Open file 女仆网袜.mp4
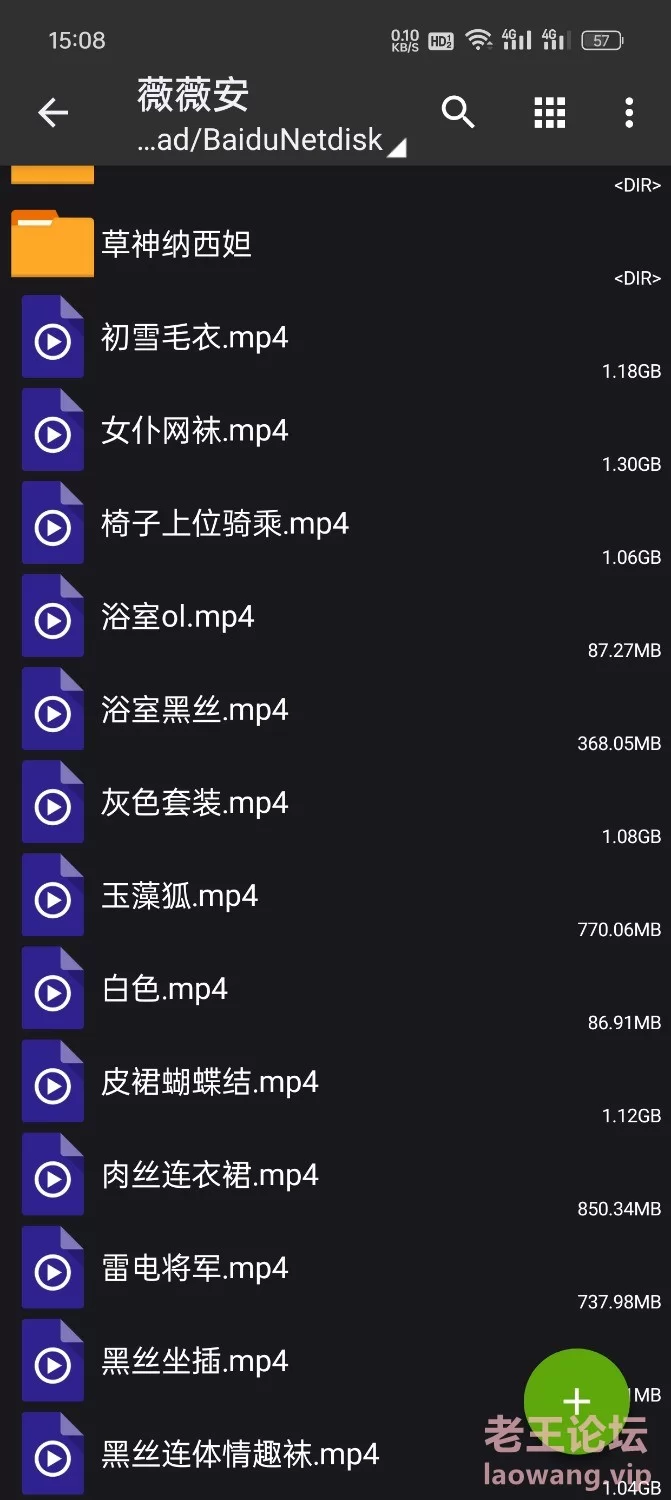 (x=335, y=430)
